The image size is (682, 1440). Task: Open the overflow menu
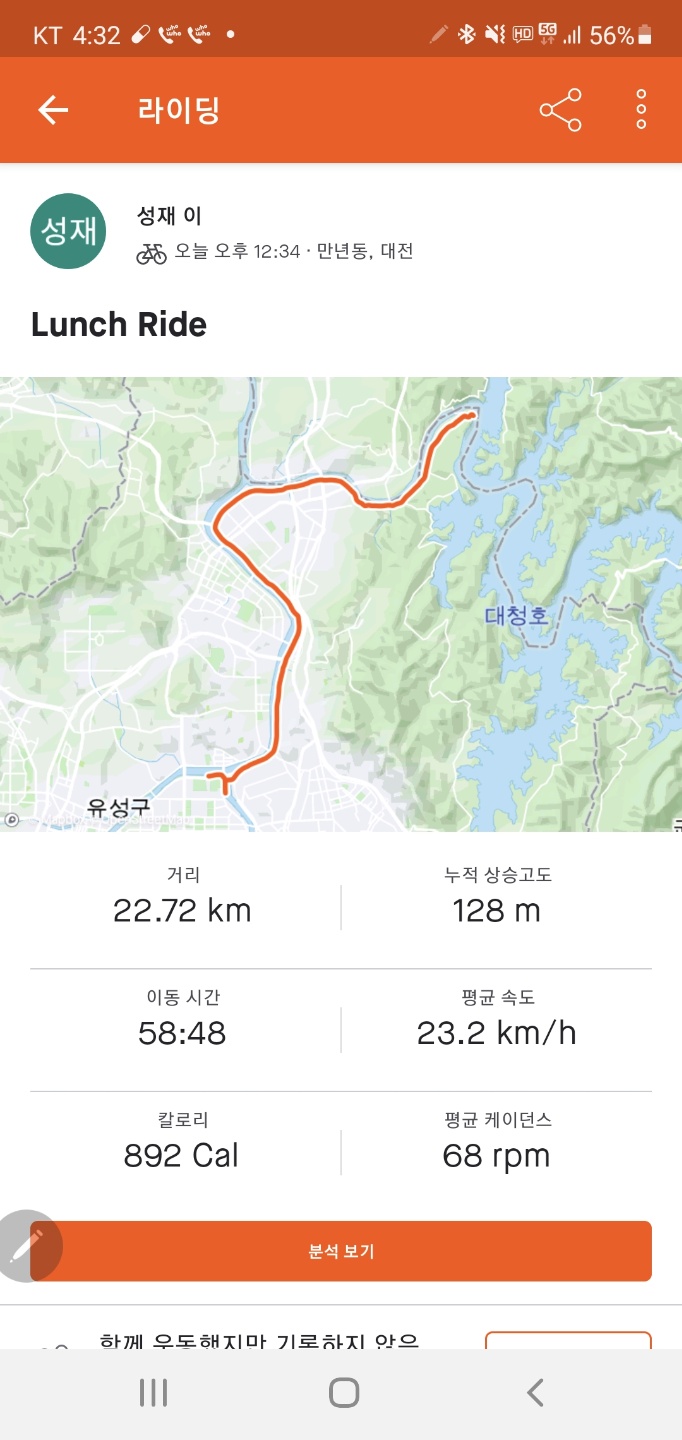tap(641, 110)
